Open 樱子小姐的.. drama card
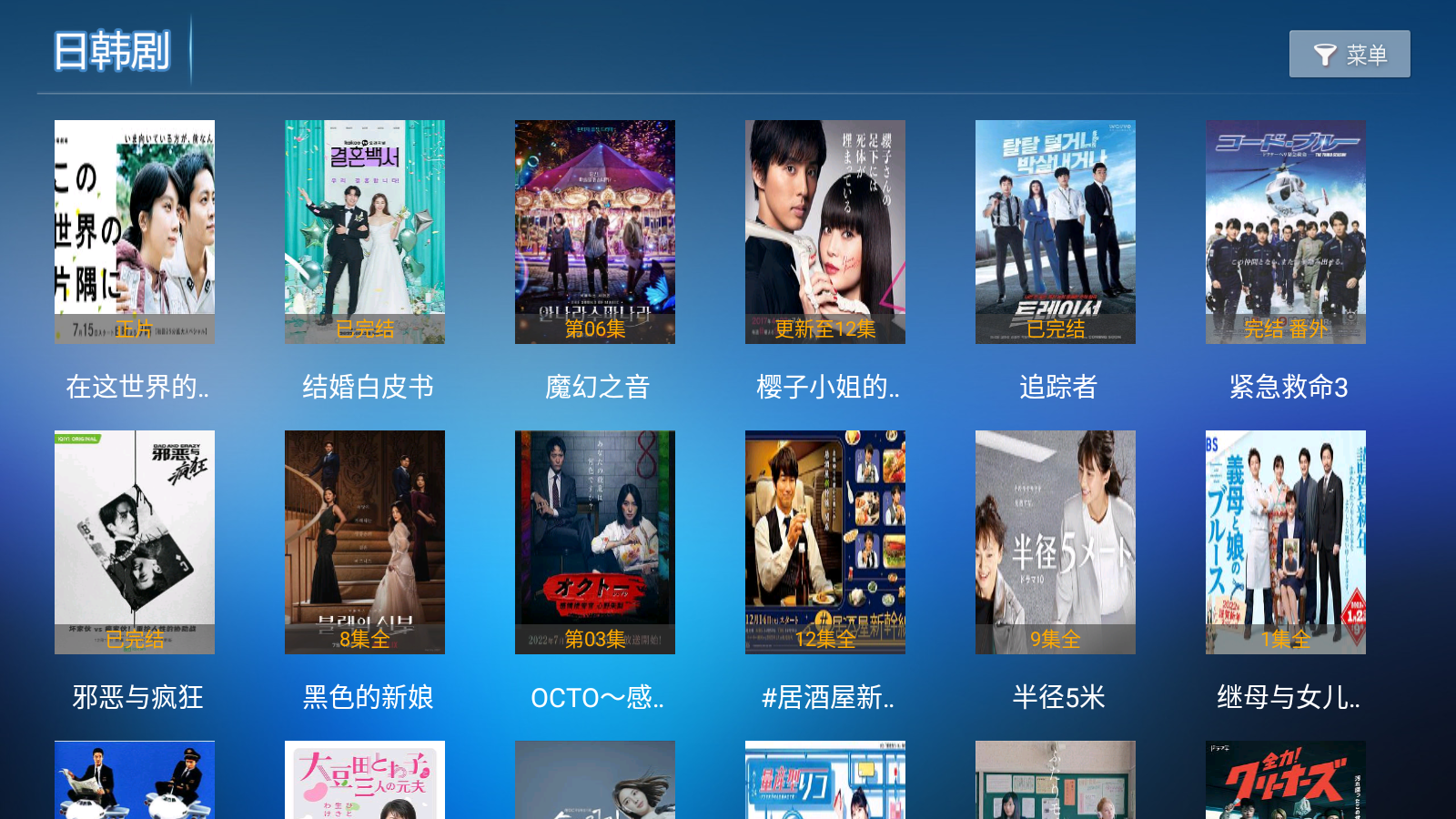The width and height of the screenshot is (1456, 819). coord(825,232)
